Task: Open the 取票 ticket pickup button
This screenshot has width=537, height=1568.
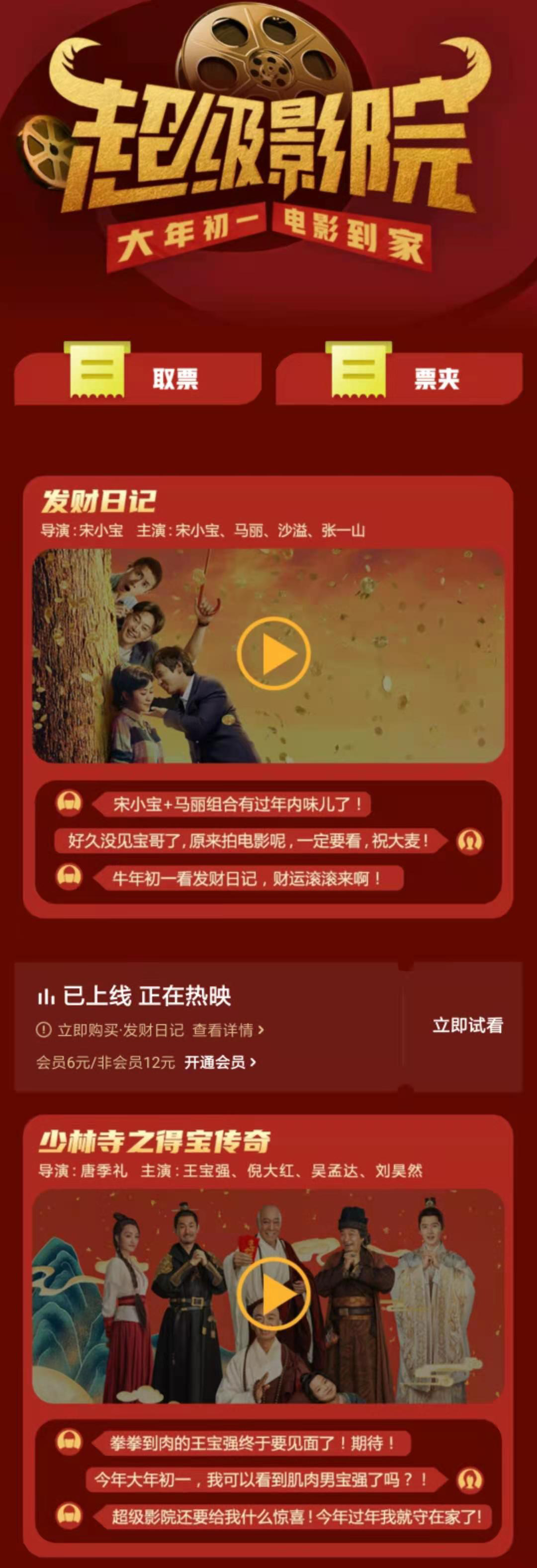Action: coord(138,378)
